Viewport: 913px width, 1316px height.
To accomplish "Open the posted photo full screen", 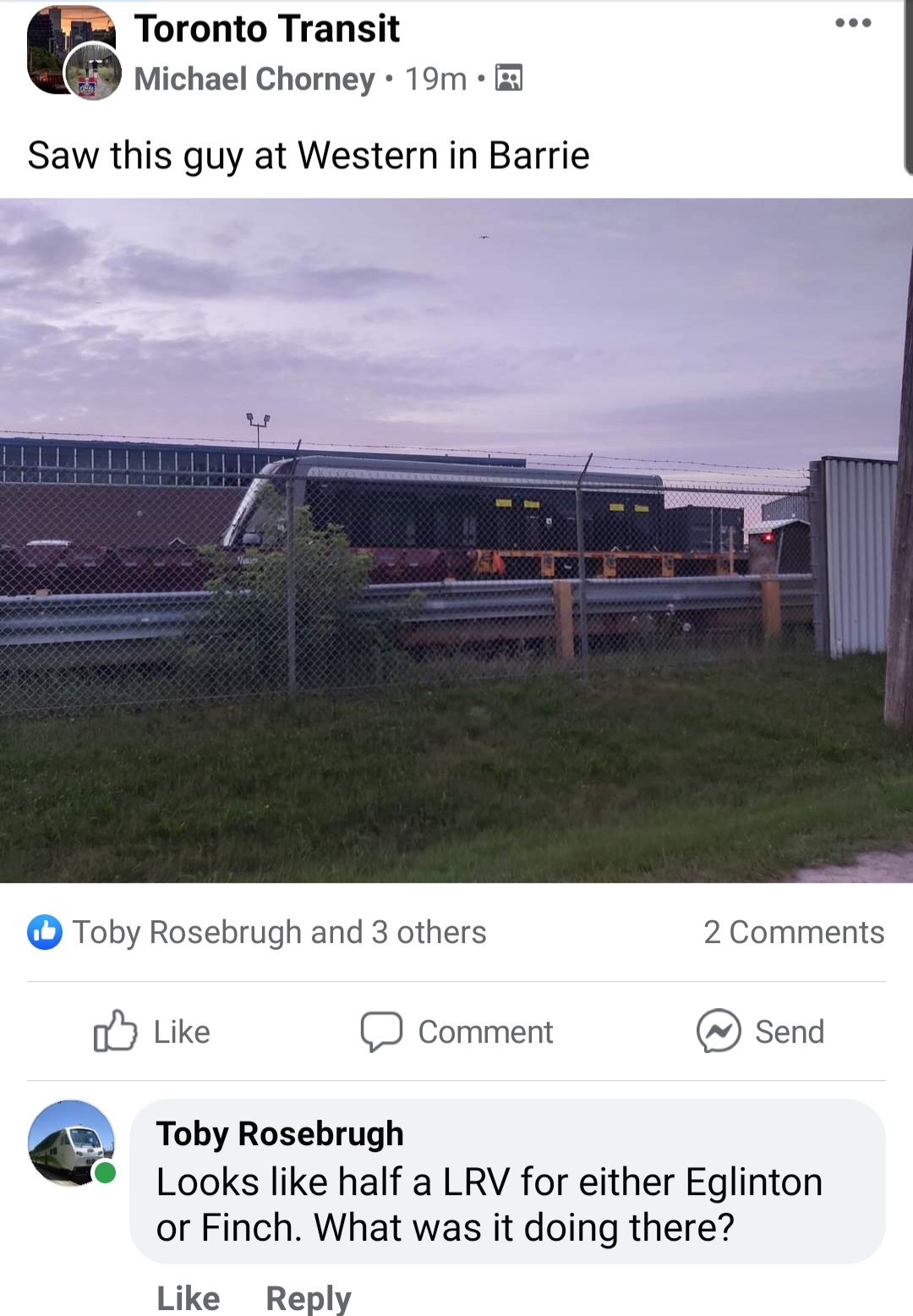I will (456, 540).
